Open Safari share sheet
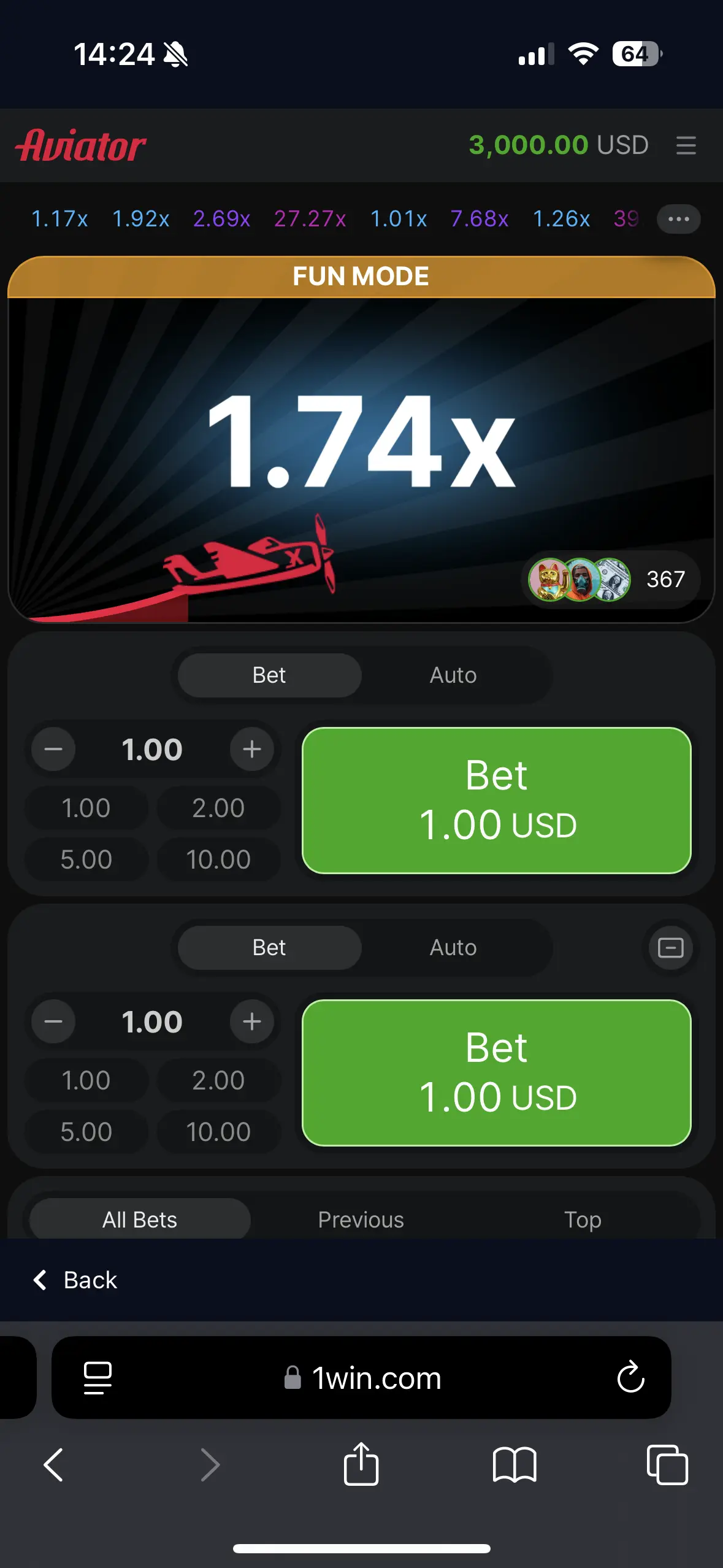This screenshot has width=723, height=1568. [x=361, y=1464]
